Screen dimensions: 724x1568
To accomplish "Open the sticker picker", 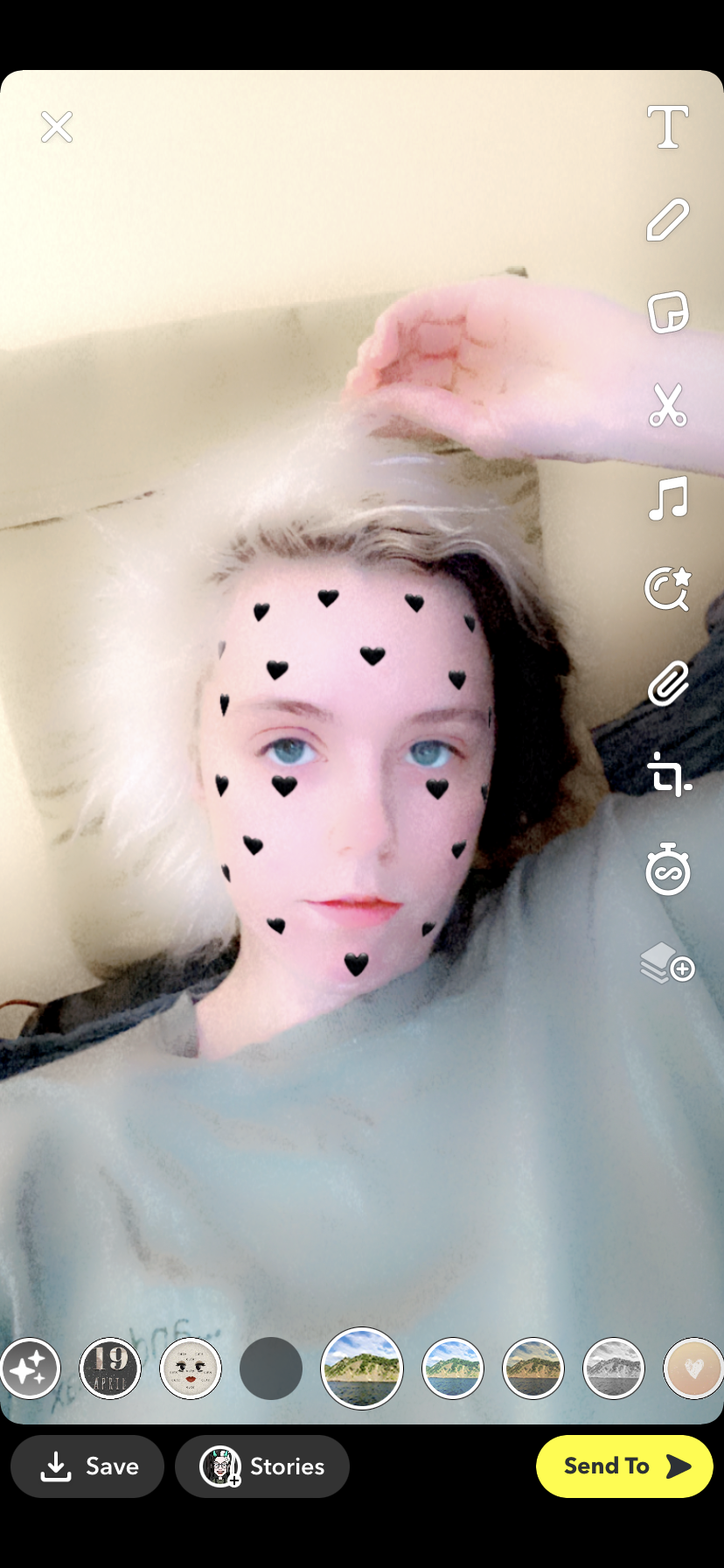I will click(x=668, y=312).
